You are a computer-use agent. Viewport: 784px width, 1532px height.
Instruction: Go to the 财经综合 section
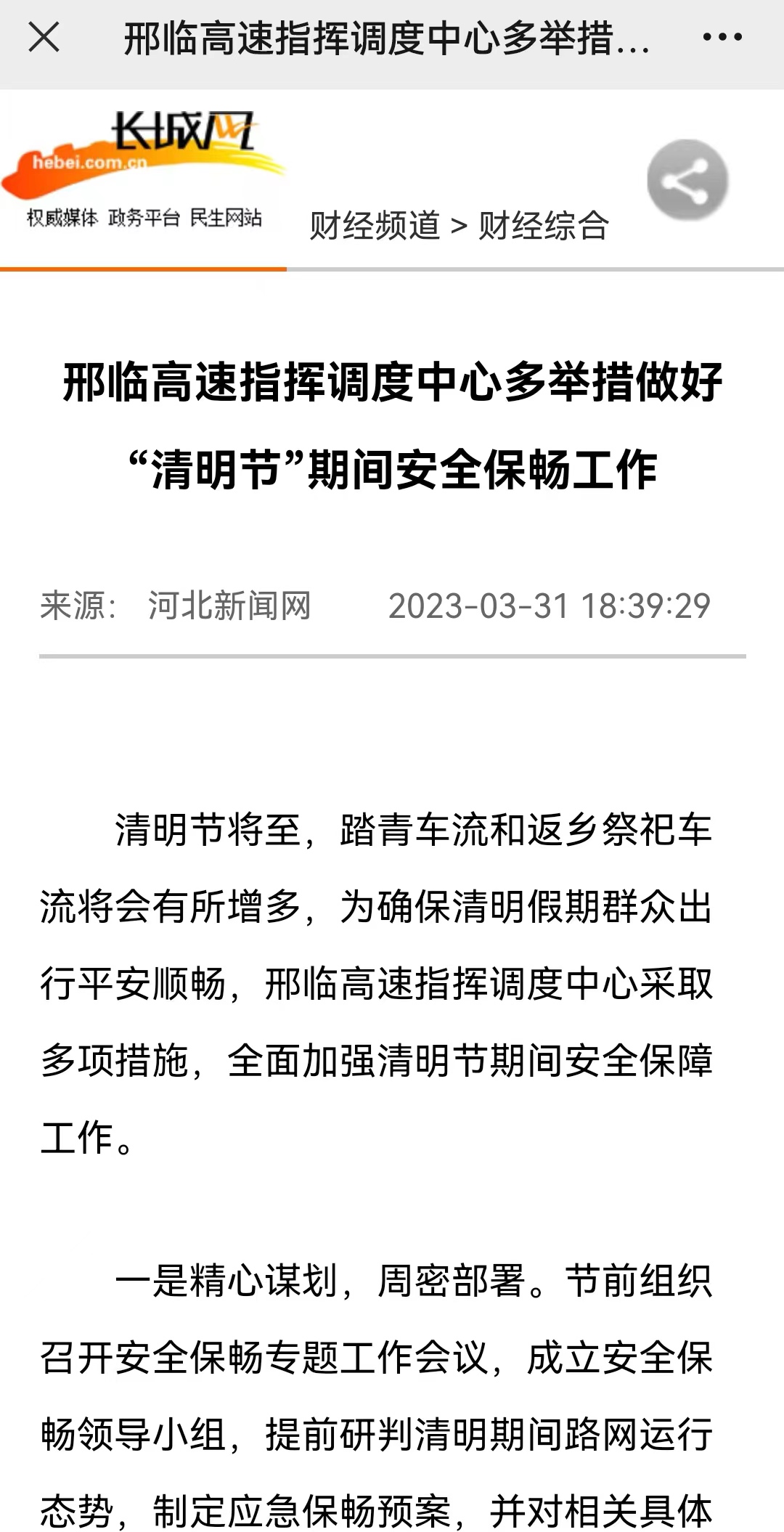[543, 225]
